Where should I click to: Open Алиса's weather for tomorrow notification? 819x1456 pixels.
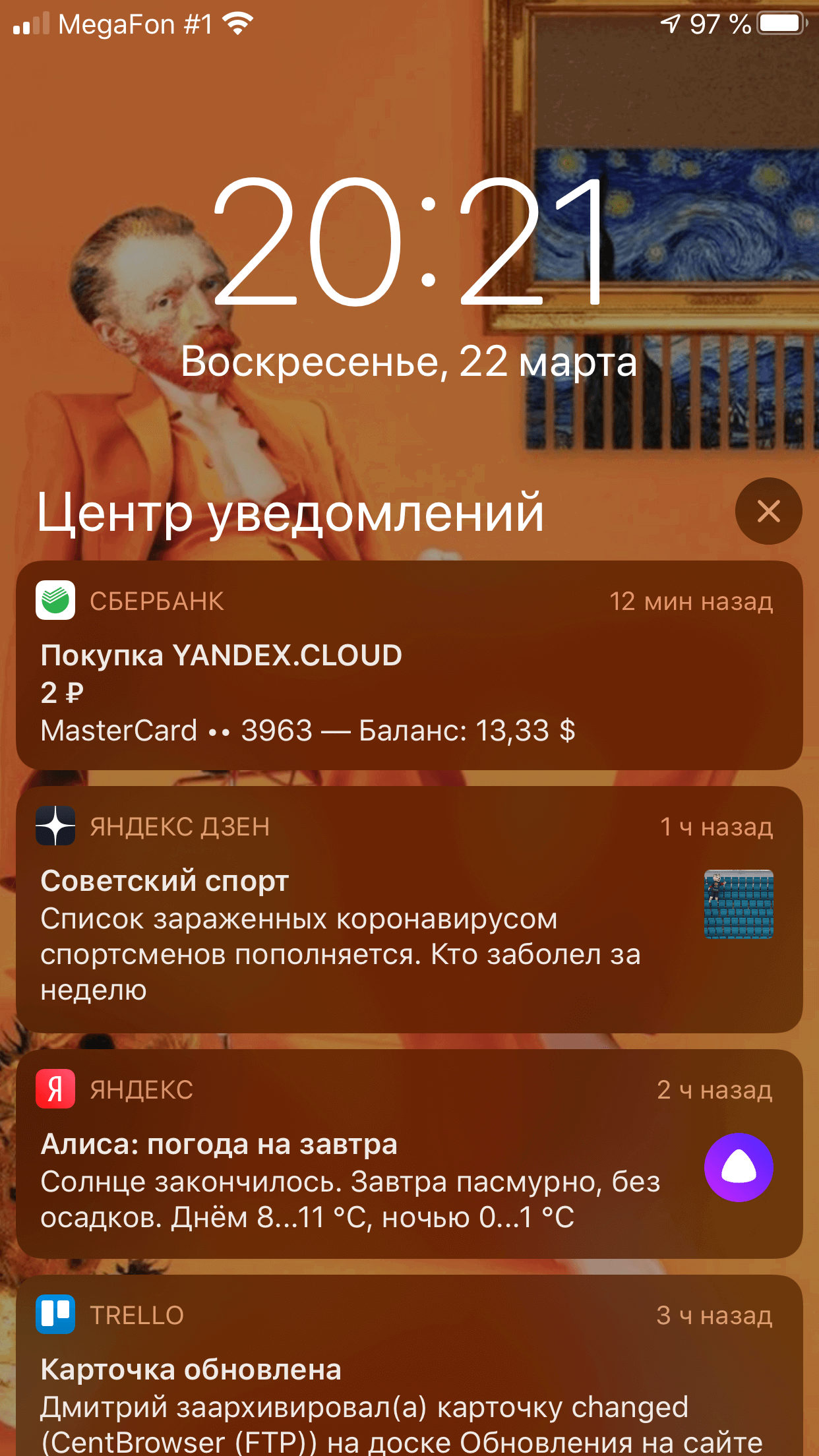click(x=409, y=1154)
